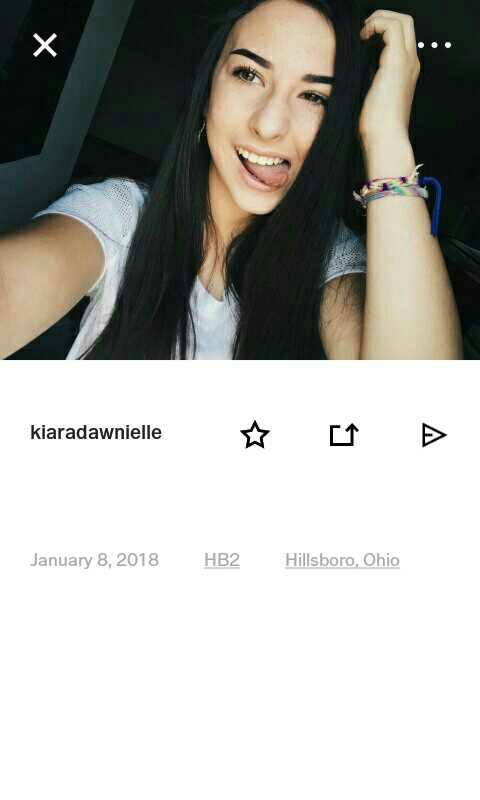Viewport: 480px width, 800px height.
Task: Open the Hillsboro, Ohio location
Action: pyautogui.click(x=342, y=560)
